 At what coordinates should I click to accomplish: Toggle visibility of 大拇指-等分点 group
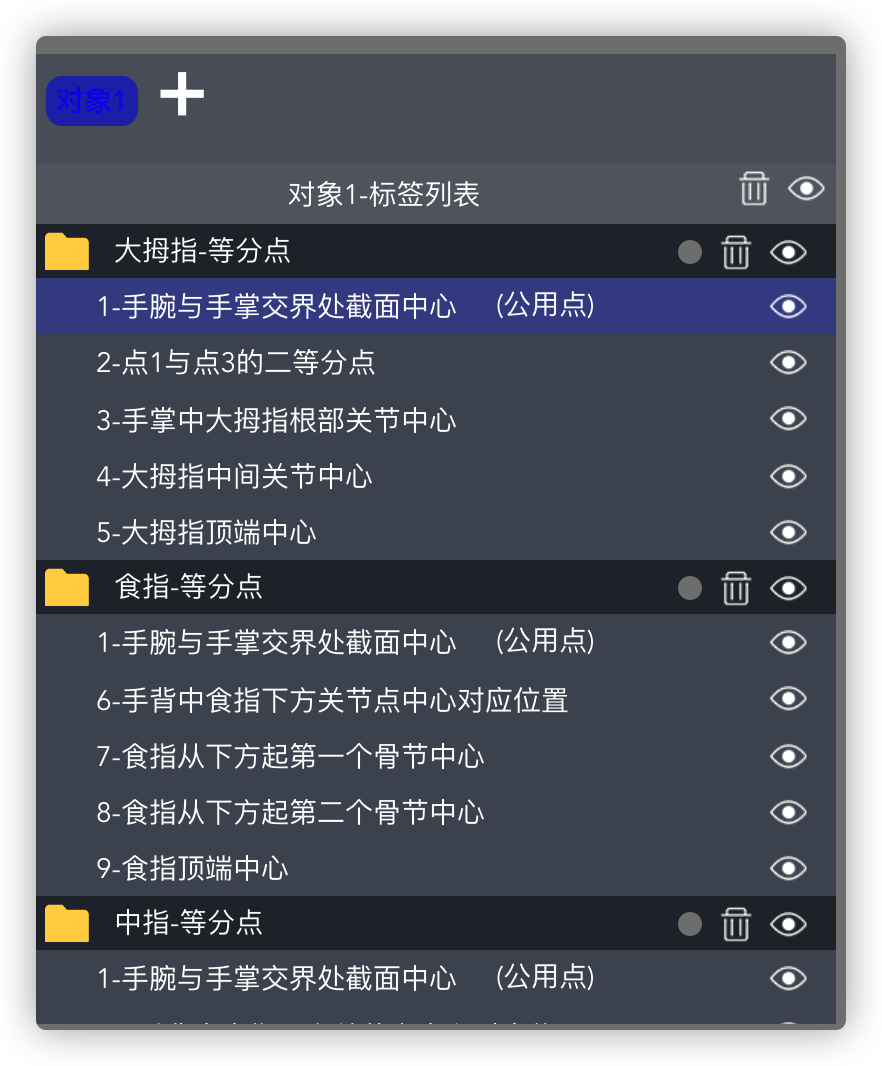coord(788,252)
